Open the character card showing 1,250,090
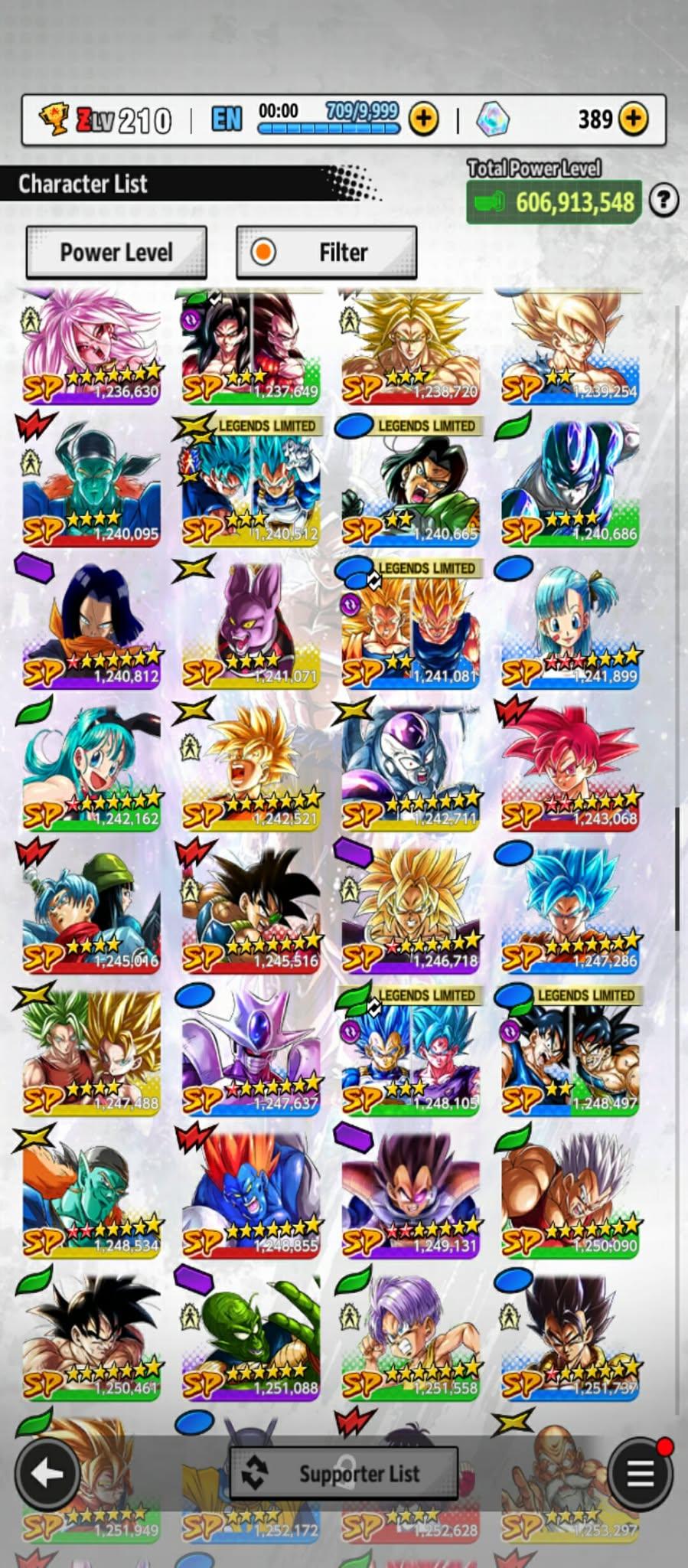The height and width of the screenshot is (1568, 688). (570, 1193)
